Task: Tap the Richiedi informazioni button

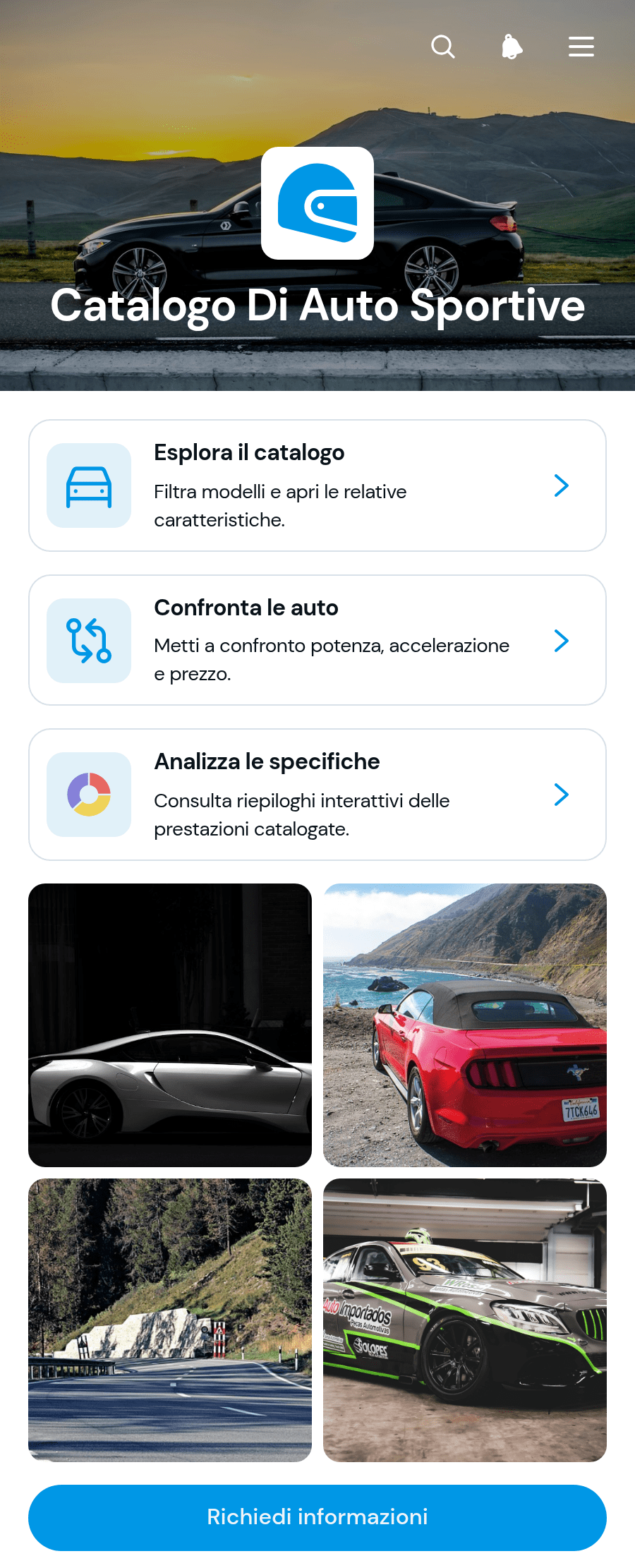Action: 317,1518
